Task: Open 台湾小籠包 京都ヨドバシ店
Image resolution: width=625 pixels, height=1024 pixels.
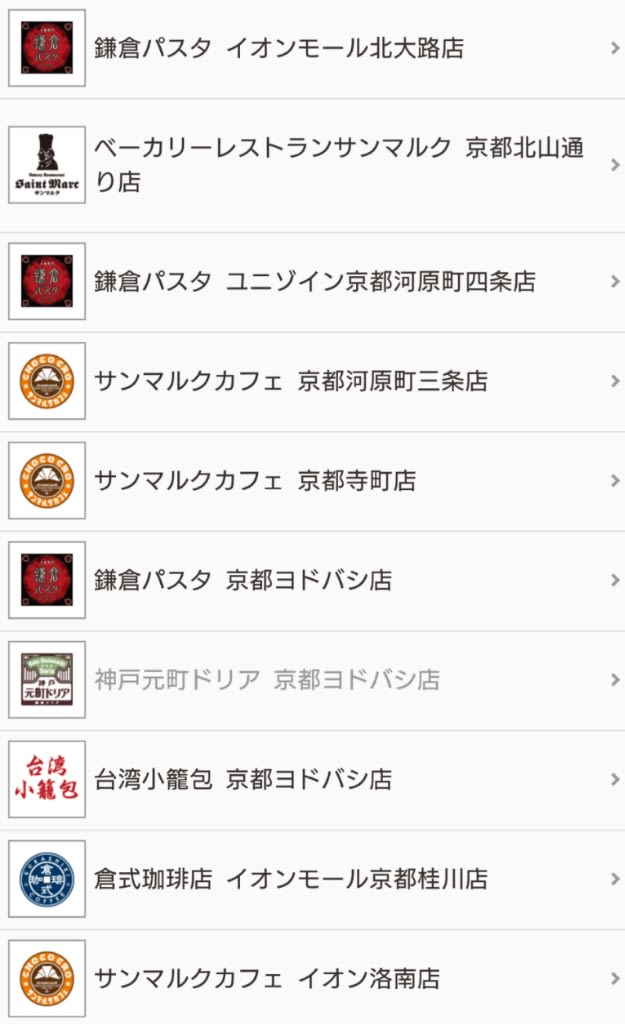Action: tap(312, 780)
